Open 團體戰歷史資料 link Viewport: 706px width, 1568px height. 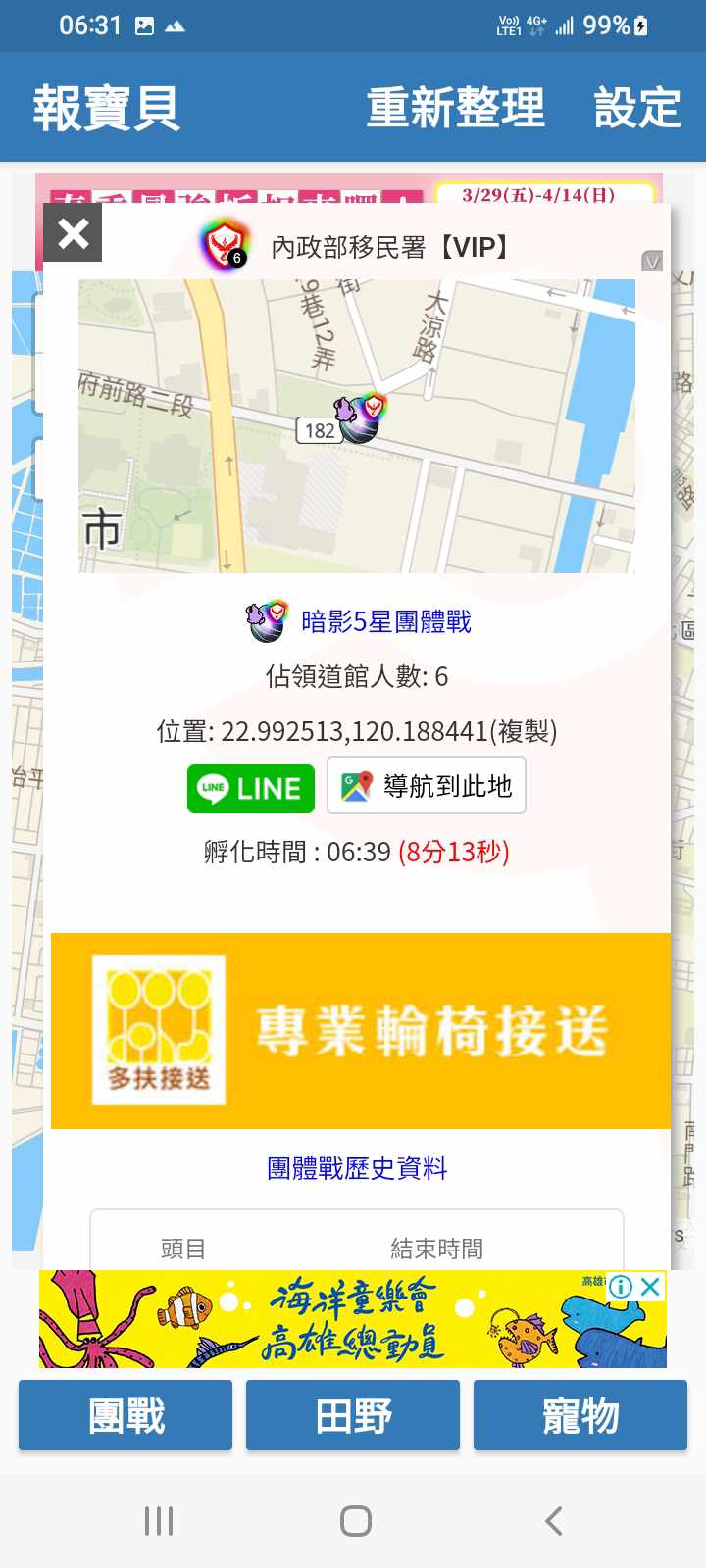(x=357, y=1168)
